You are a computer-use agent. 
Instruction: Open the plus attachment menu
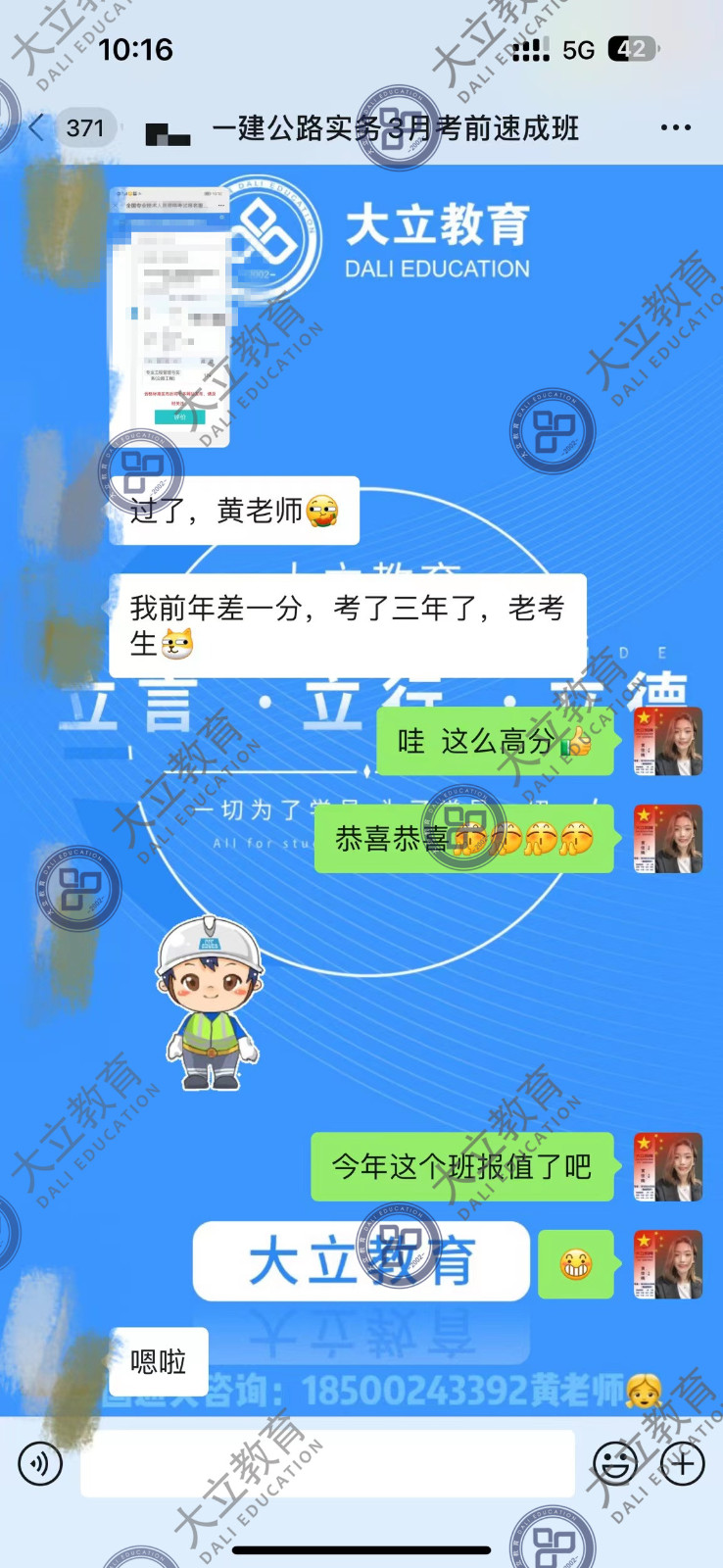pos(682,1464)
